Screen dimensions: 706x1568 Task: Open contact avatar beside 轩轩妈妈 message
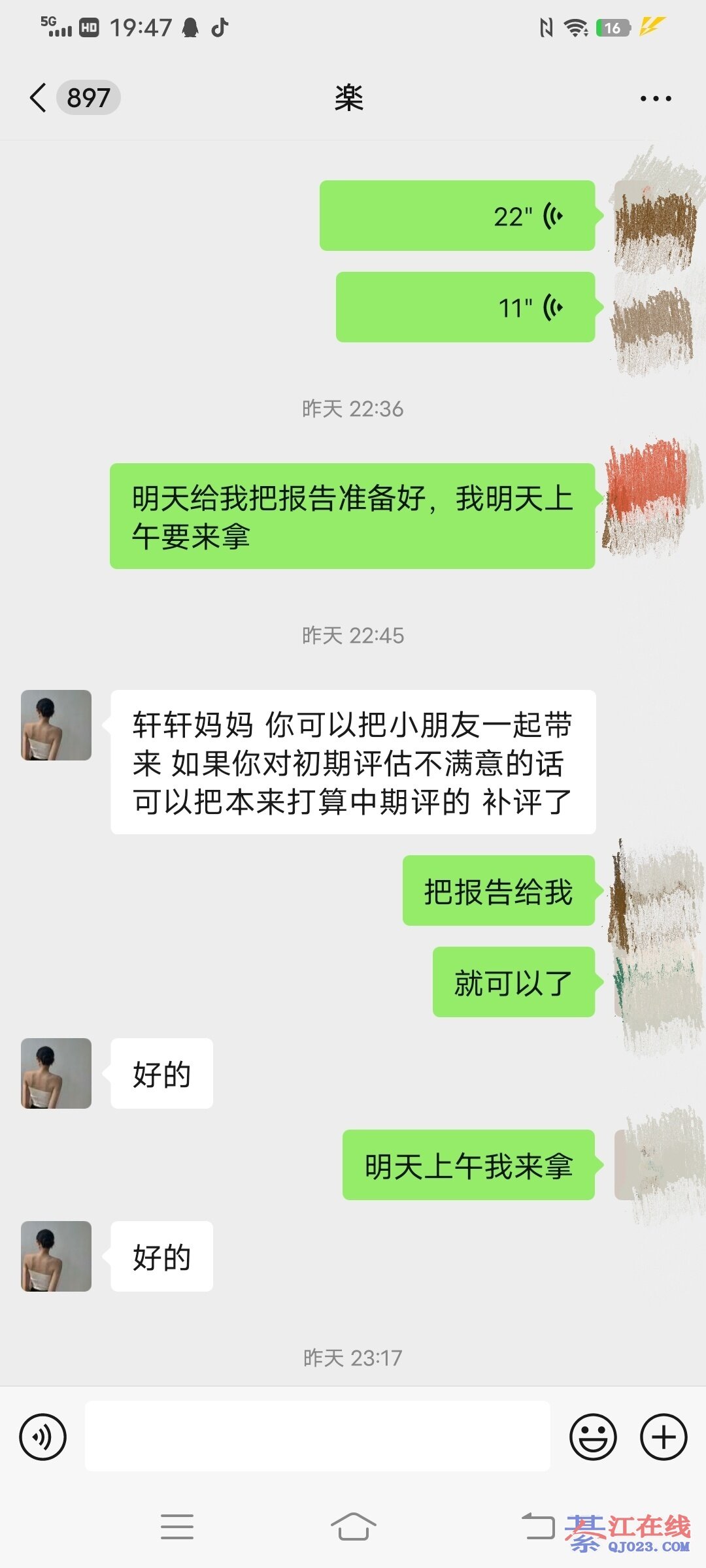56,725
